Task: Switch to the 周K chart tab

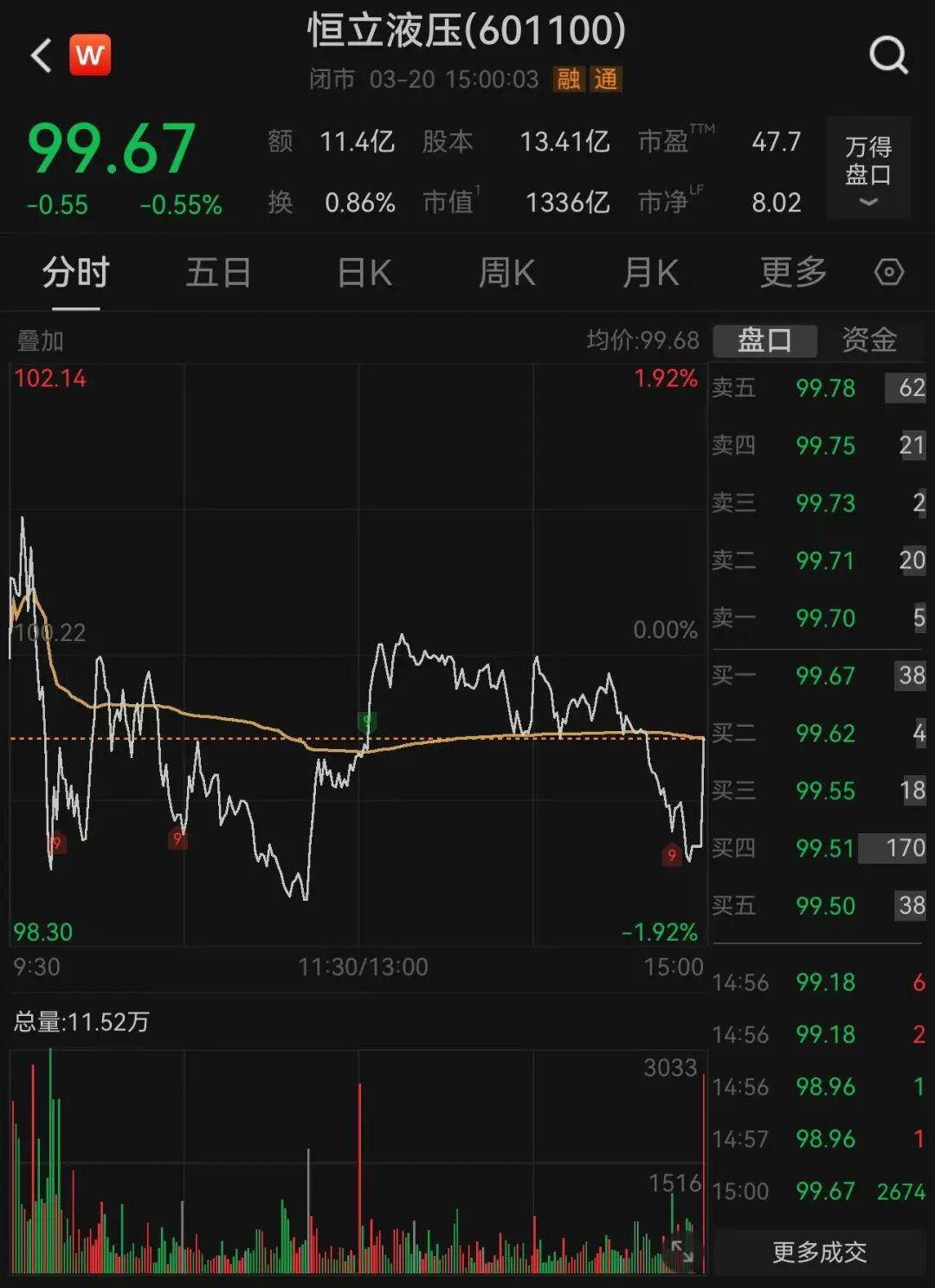Action: pos(507,273)
